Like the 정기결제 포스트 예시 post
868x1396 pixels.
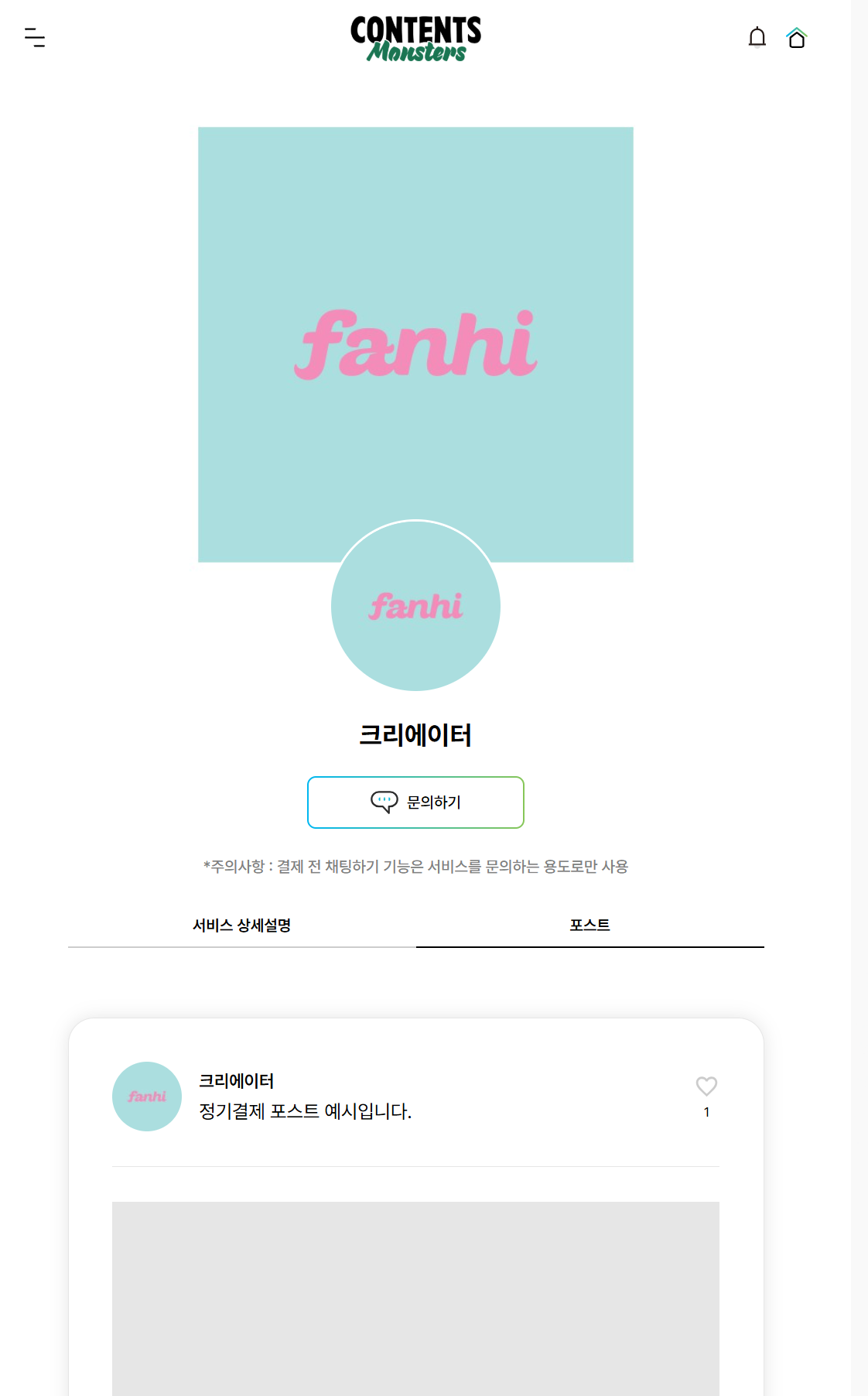(706, 1086)
